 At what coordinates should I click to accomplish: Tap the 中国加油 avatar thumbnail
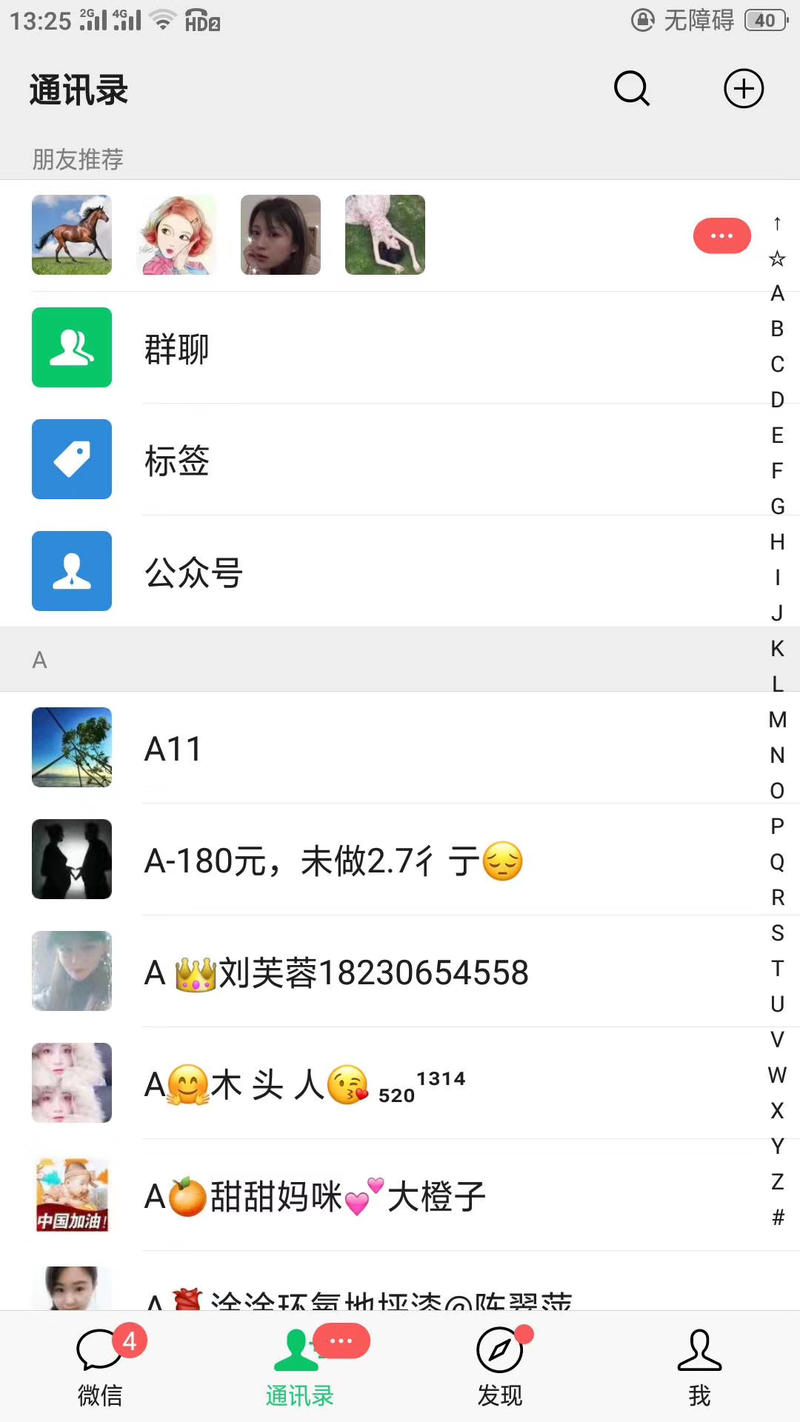click(71, 1193)
